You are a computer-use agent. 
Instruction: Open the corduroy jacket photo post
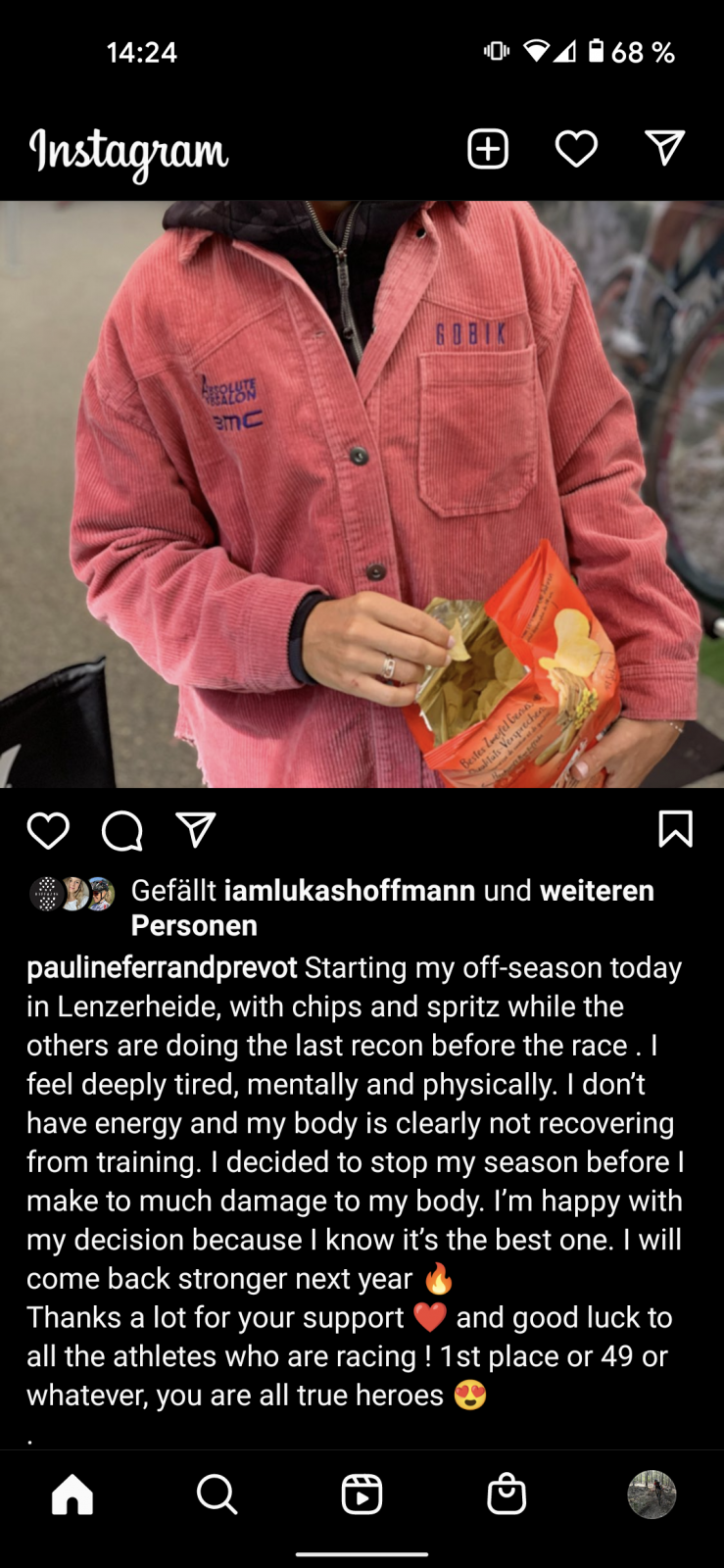point(362,494)
